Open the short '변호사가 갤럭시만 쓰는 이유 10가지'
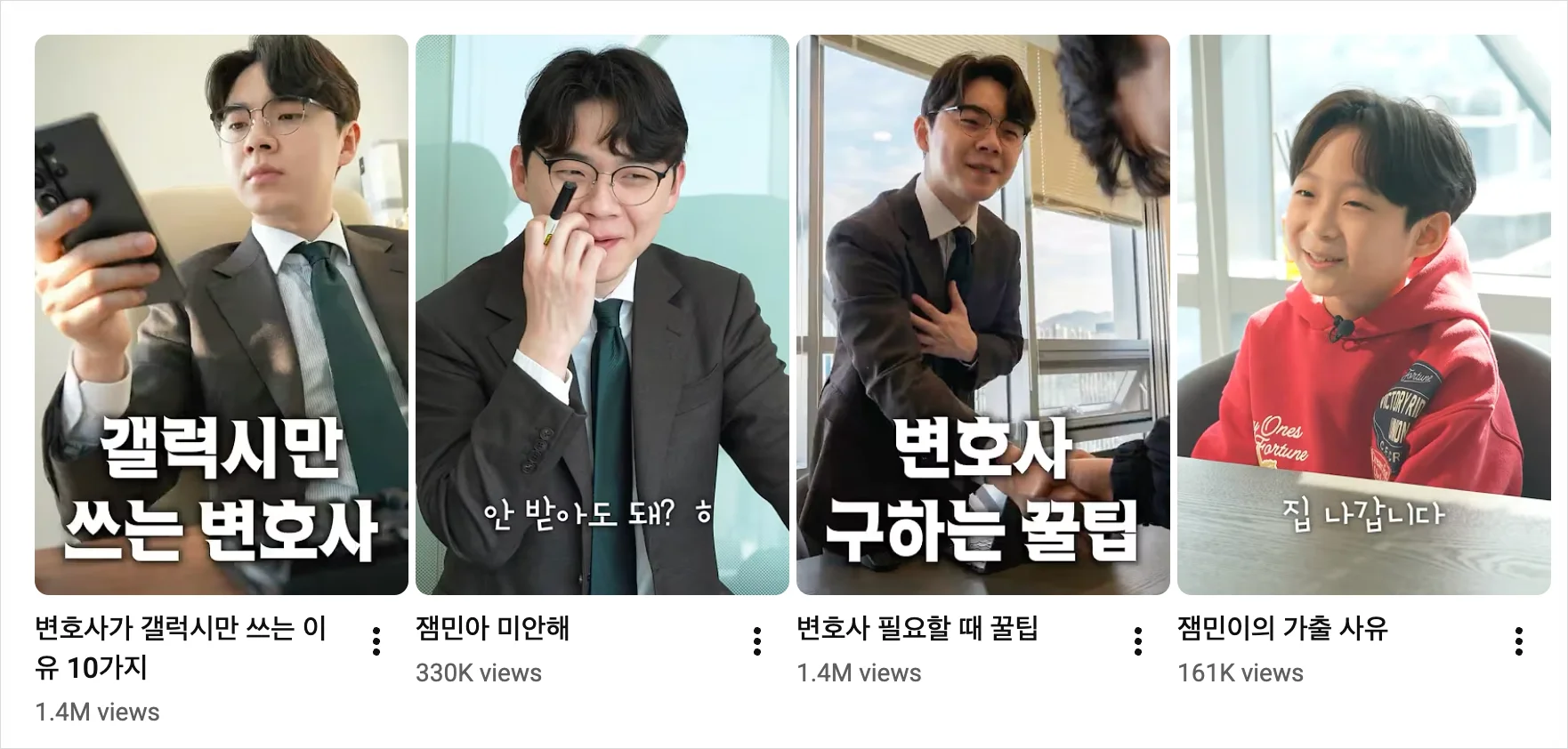 (221, 315)
